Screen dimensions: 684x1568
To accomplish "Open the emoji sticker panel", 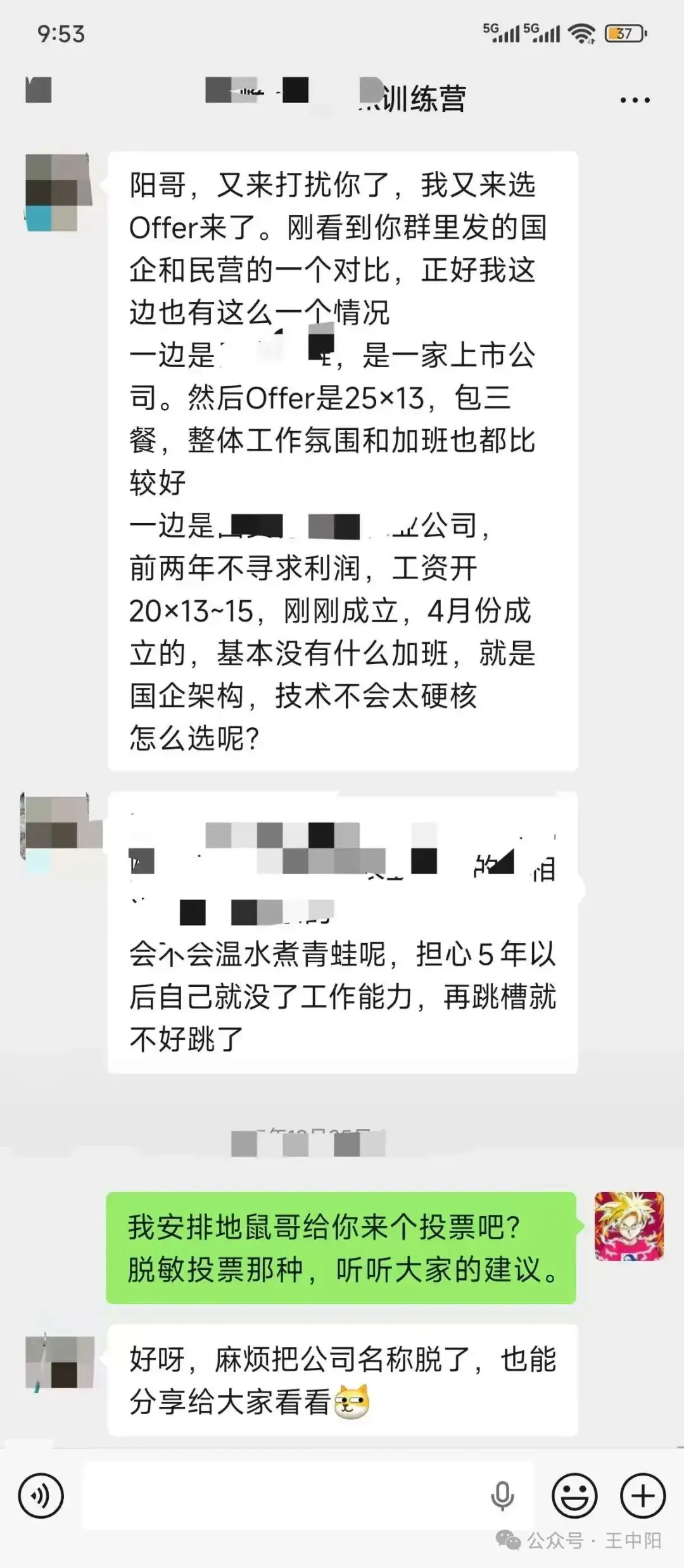I will (x=574, y=1495).
